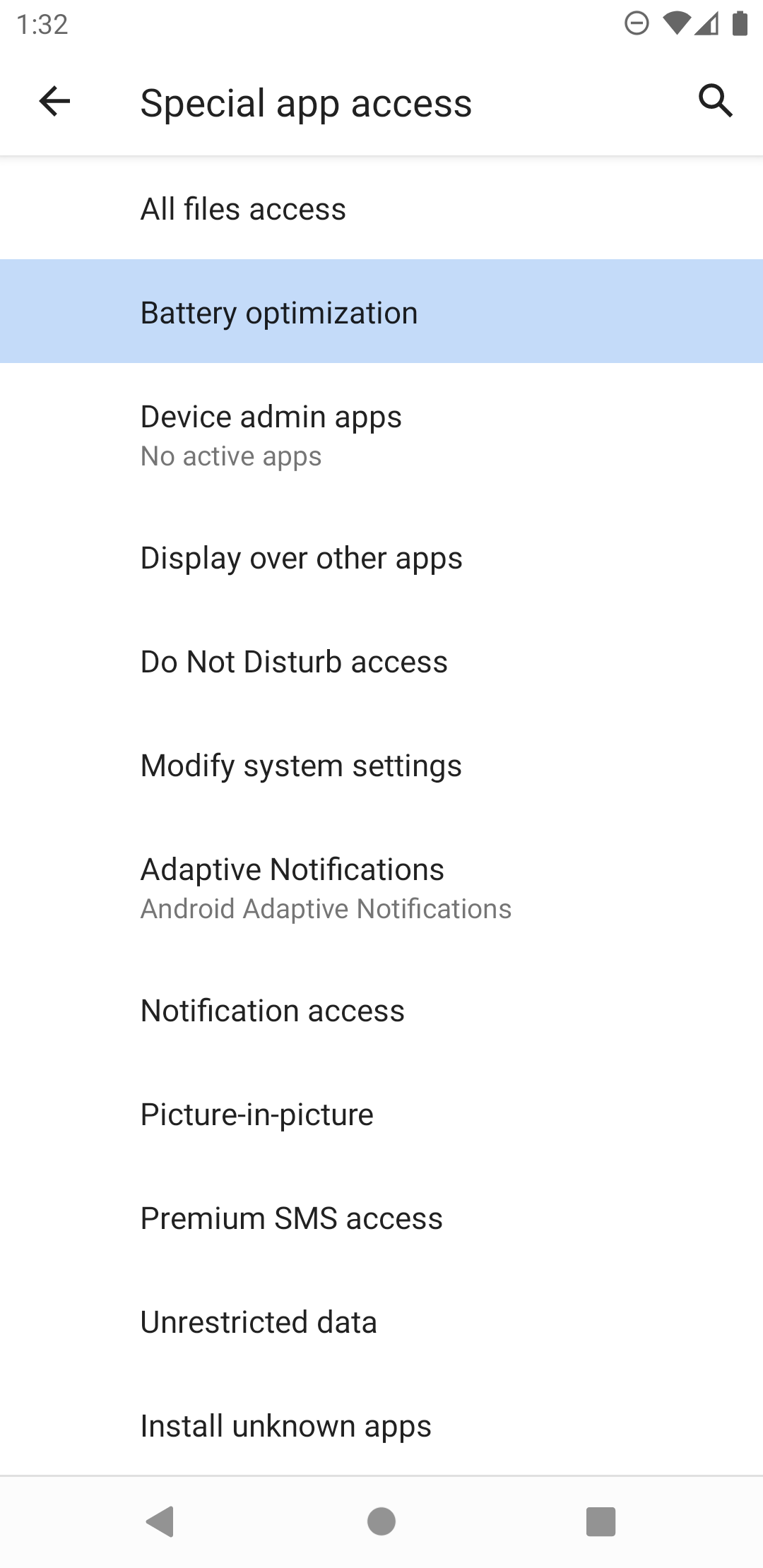The height and width of the screenshot is (1568, 763).
Task: Open Device admin apps
Action: [381, 434]
